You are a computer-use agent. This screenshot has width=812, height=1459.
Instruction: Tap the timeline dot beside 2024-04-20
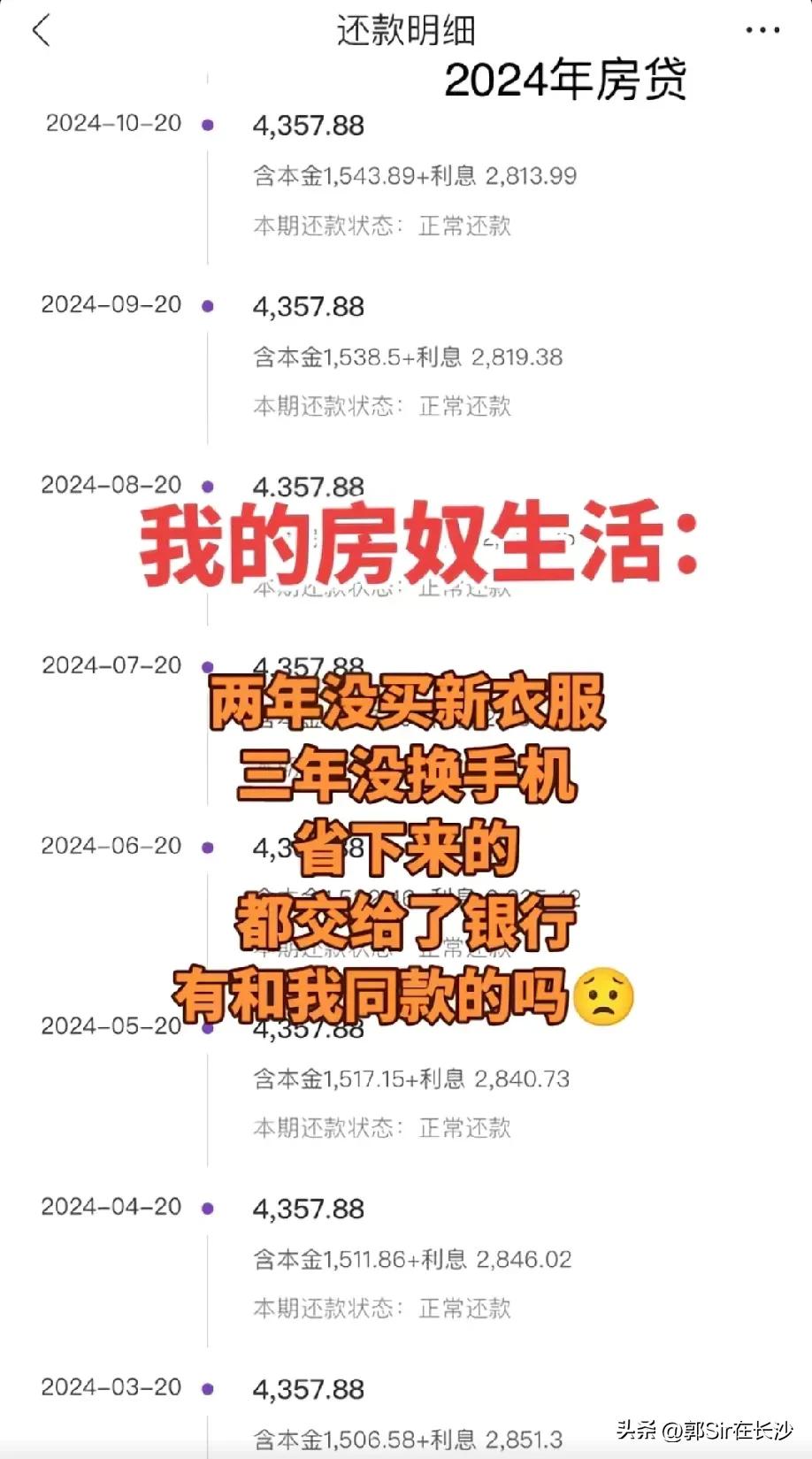click(207, 1209)
